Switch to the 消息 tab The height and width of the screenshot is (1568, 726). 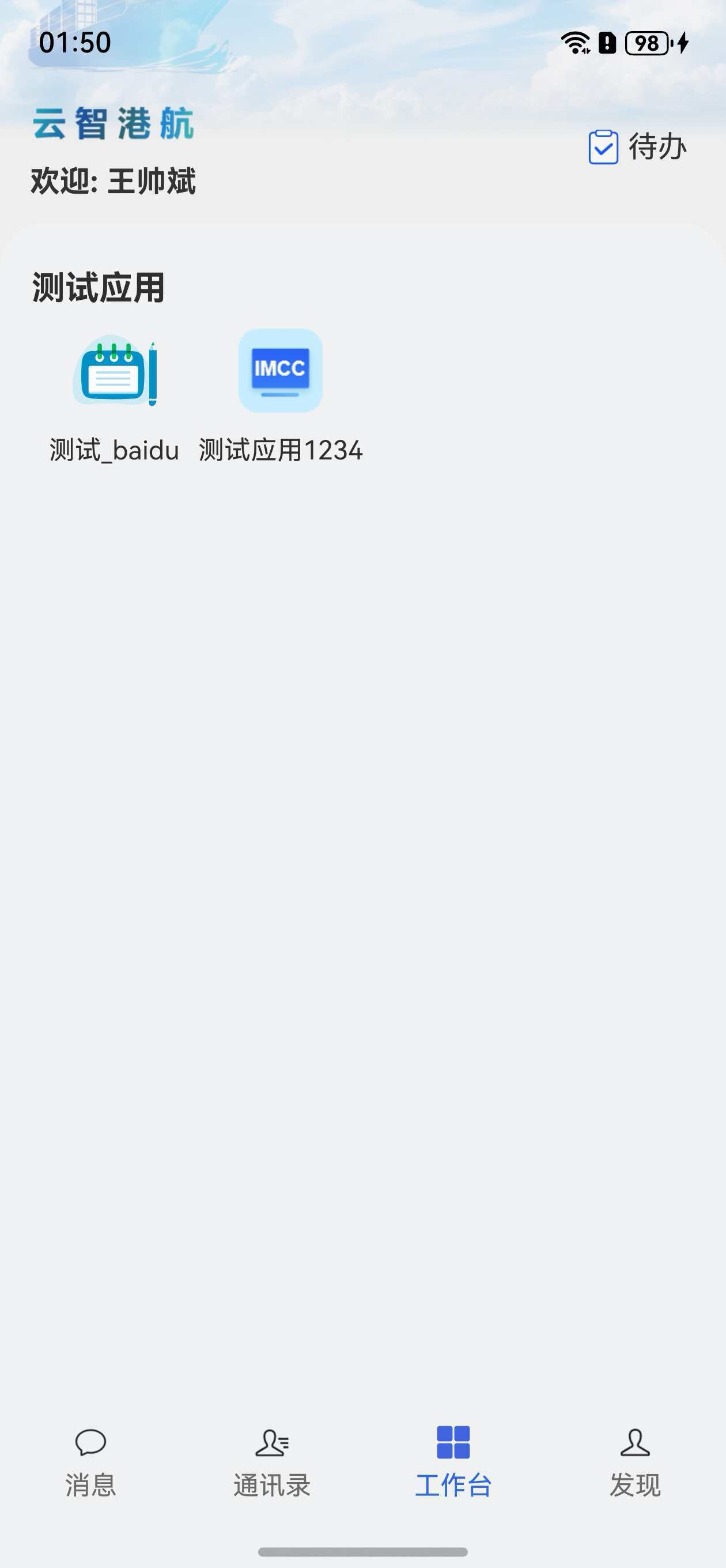click(90, 1462)
